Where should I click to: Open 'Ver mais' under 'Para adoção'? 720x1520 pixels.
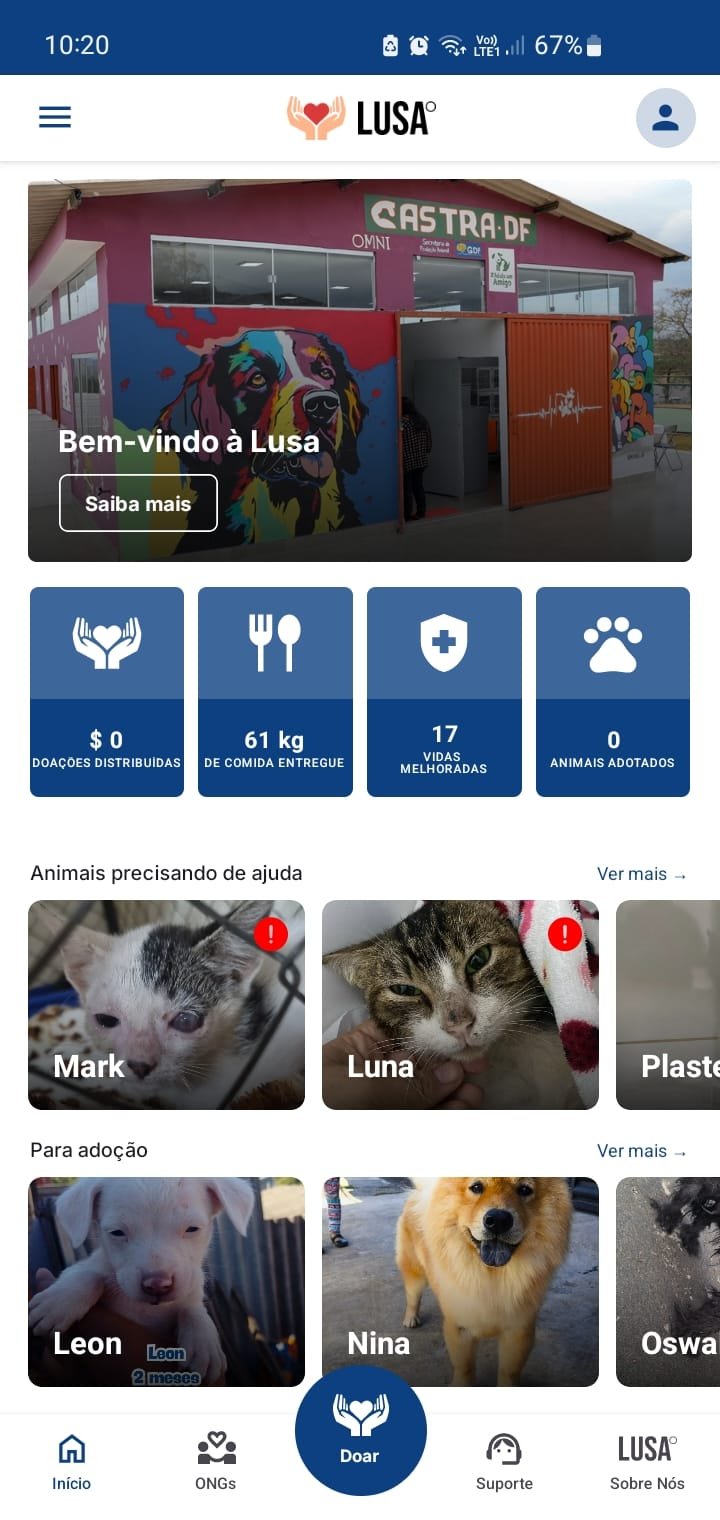(641, 1151)
